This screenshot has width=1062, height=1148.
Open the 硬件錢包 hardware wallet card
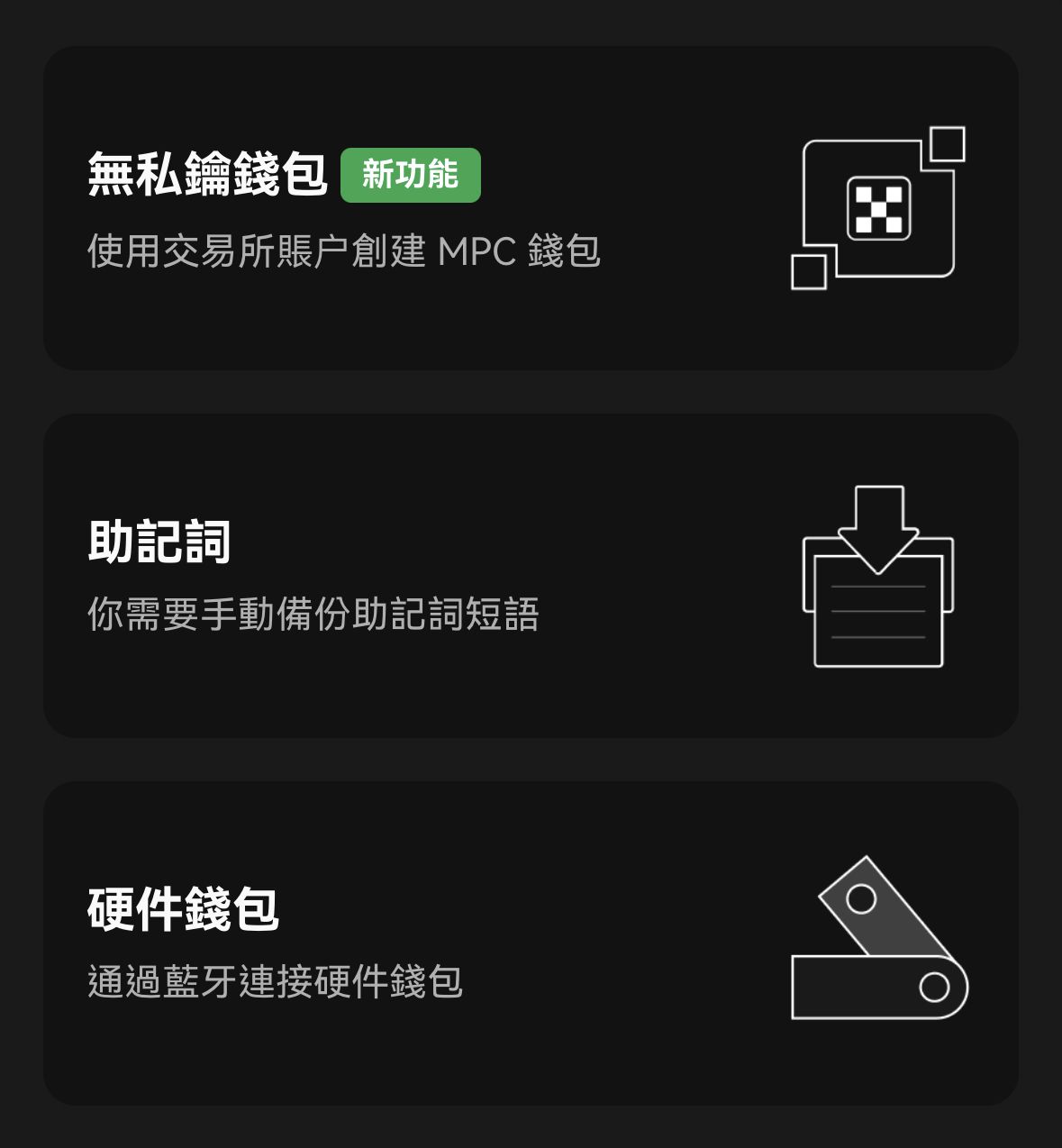[531, 943]
